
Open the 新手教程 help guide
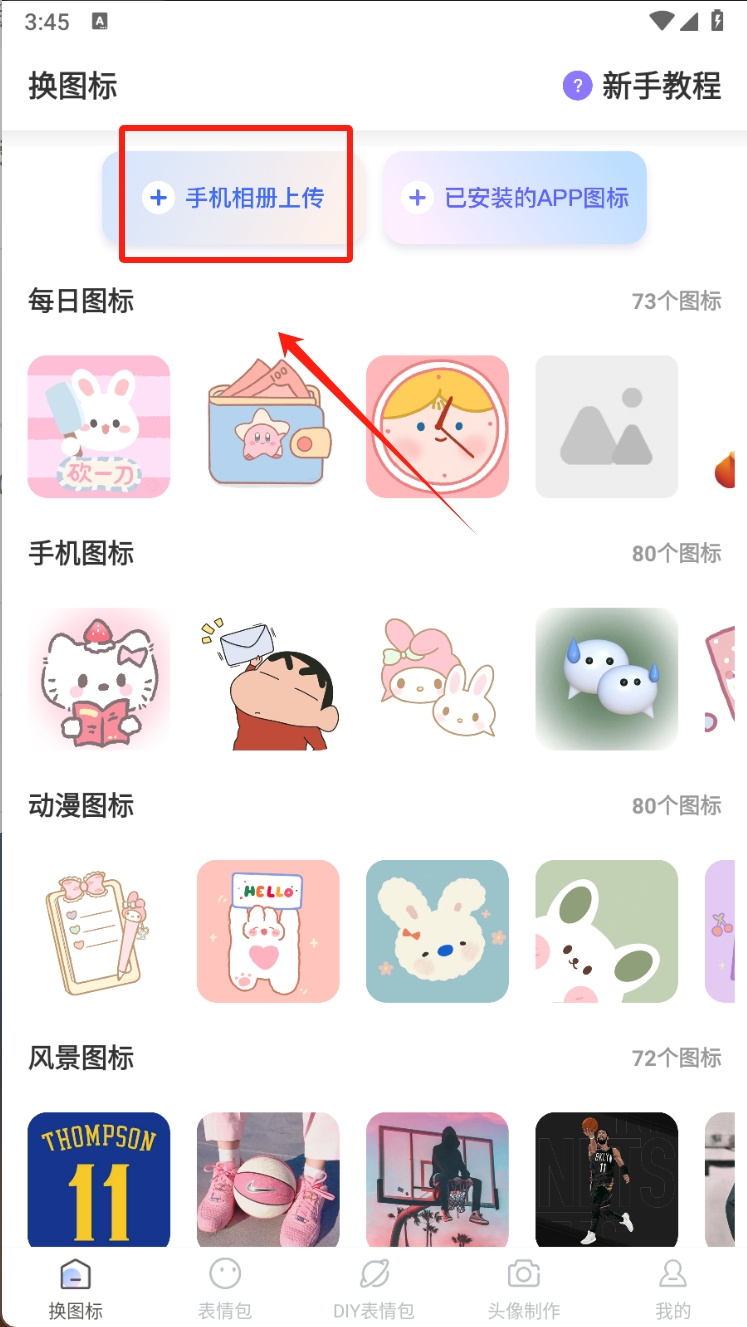[642, 86]
